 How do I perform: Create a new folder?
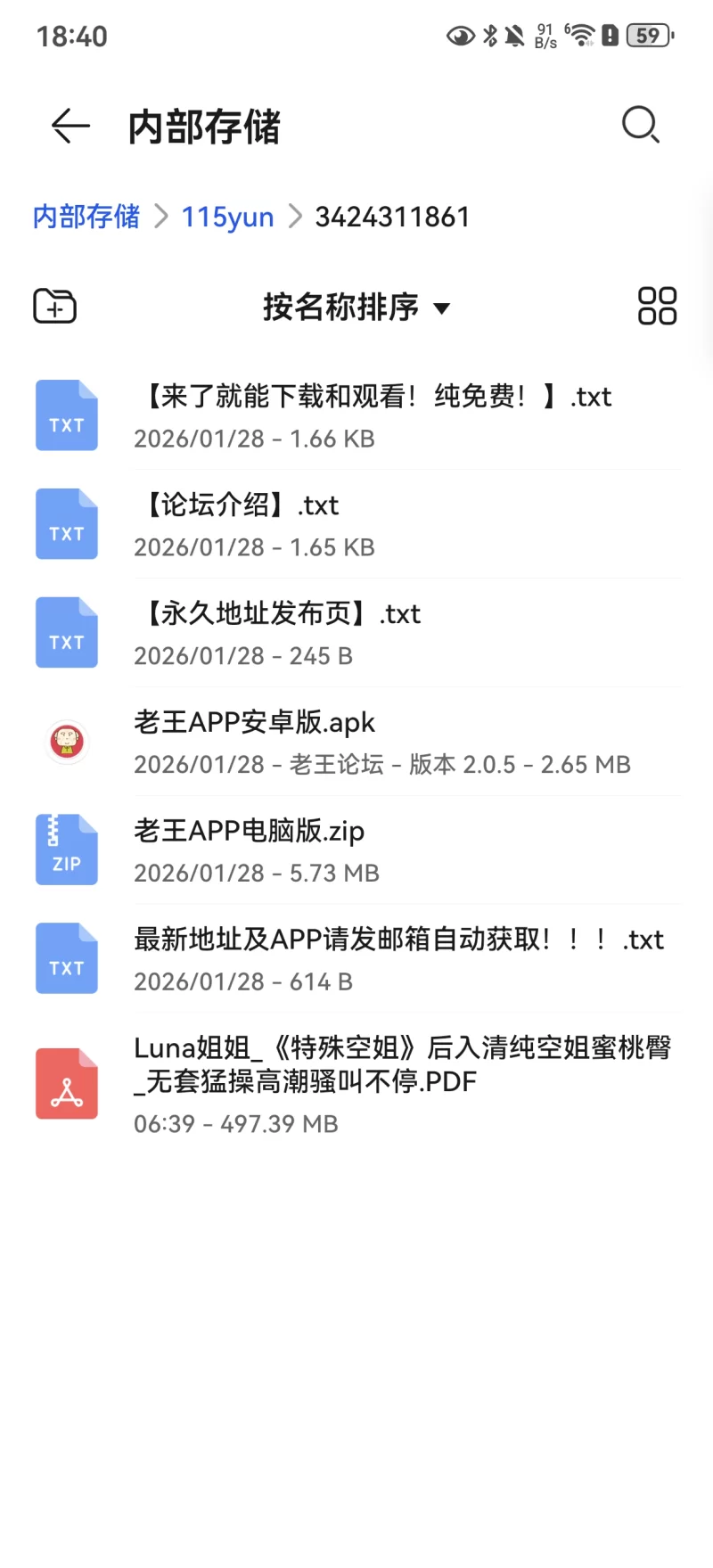tap(54, 307)
